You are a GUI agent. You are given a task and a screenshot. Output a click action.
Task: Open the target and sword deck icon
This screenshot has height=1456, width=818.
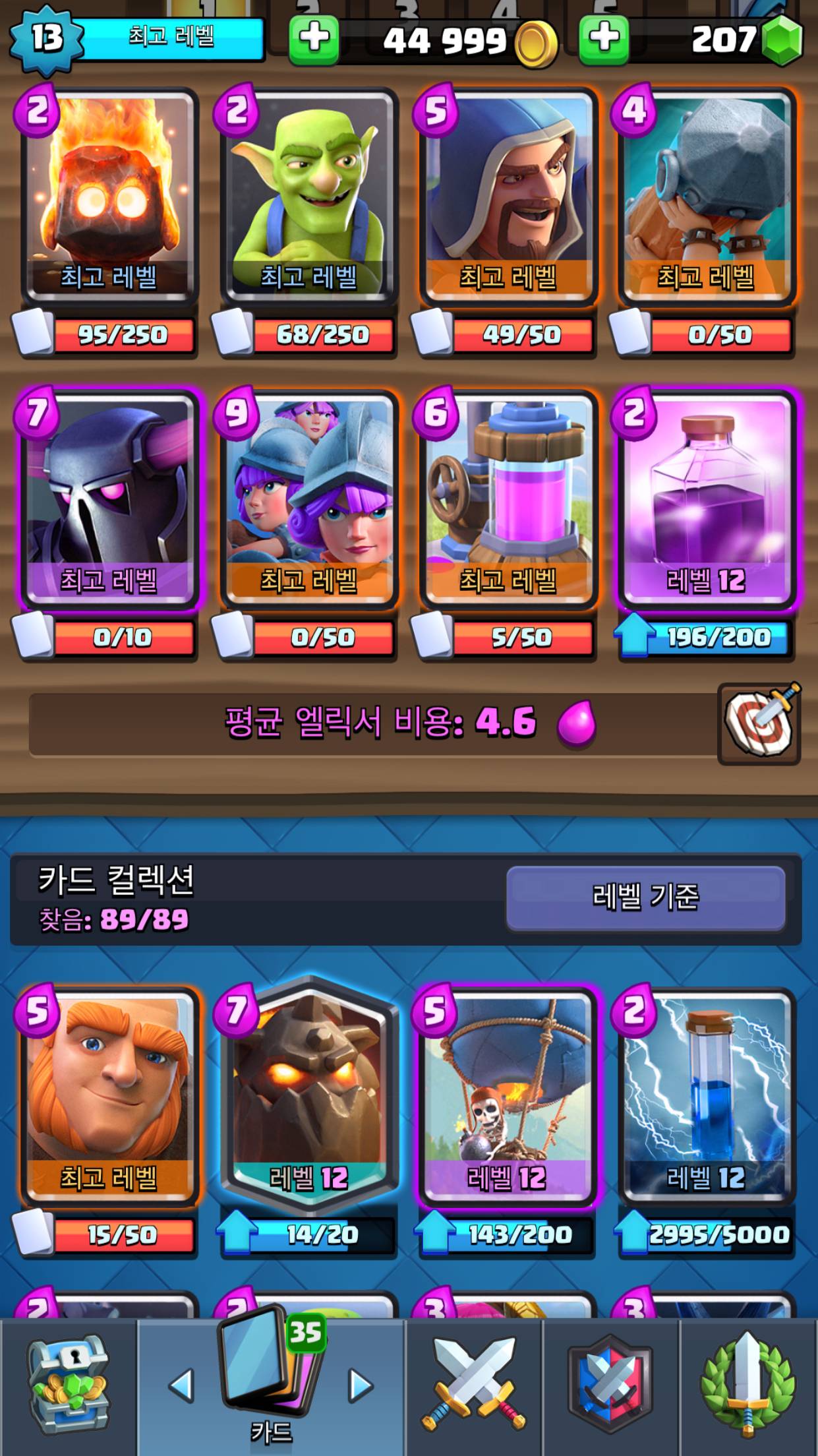760,723
